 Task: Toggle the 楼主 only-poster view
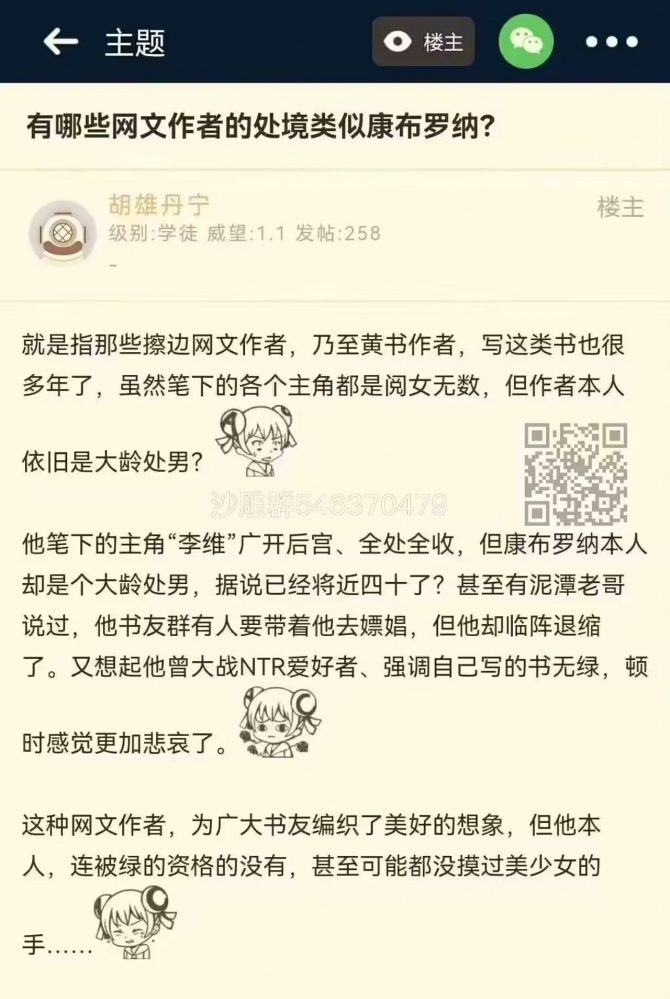424,41
